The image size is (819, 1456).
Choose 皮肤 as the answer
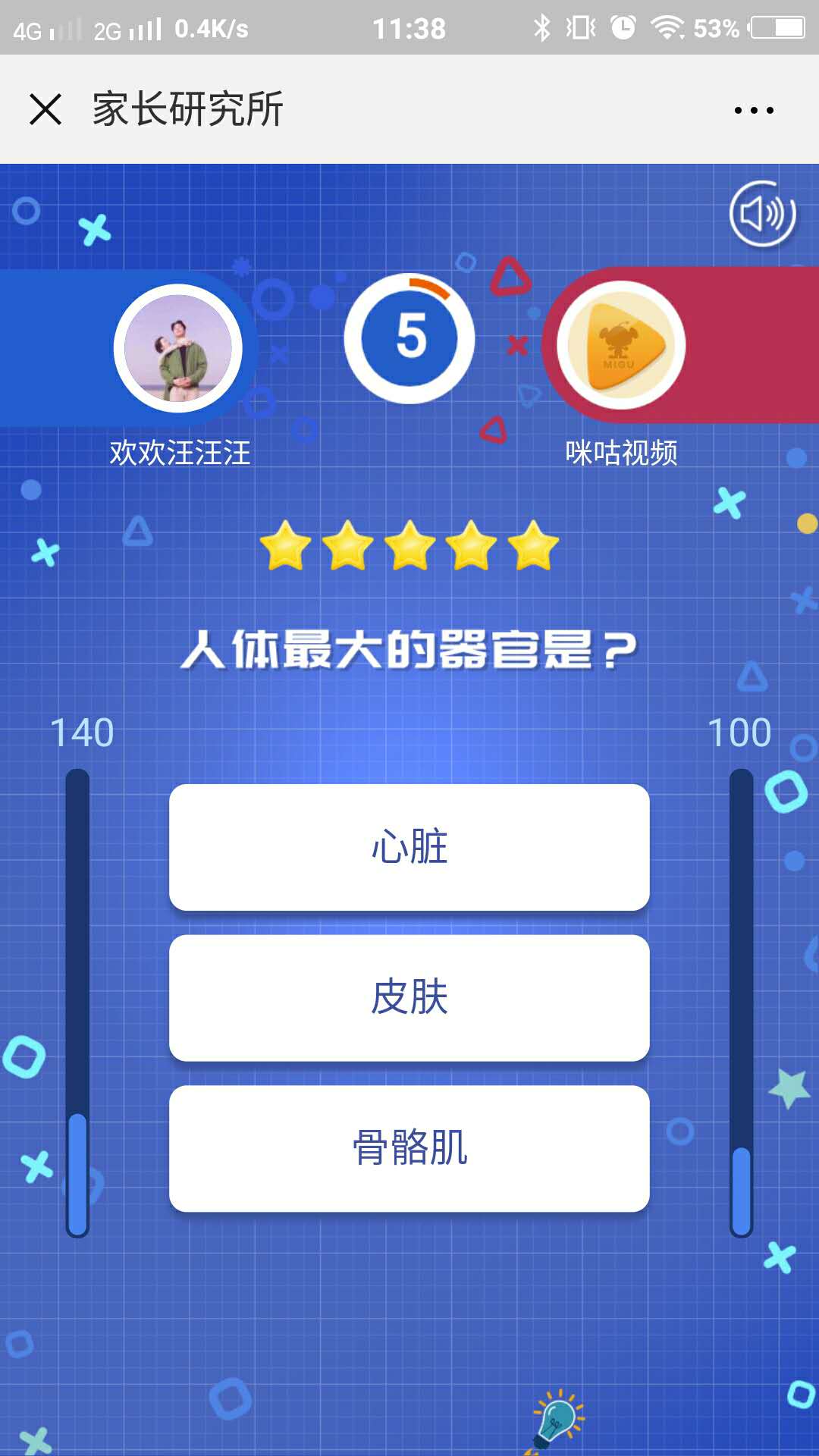click(x=409, y=997)
